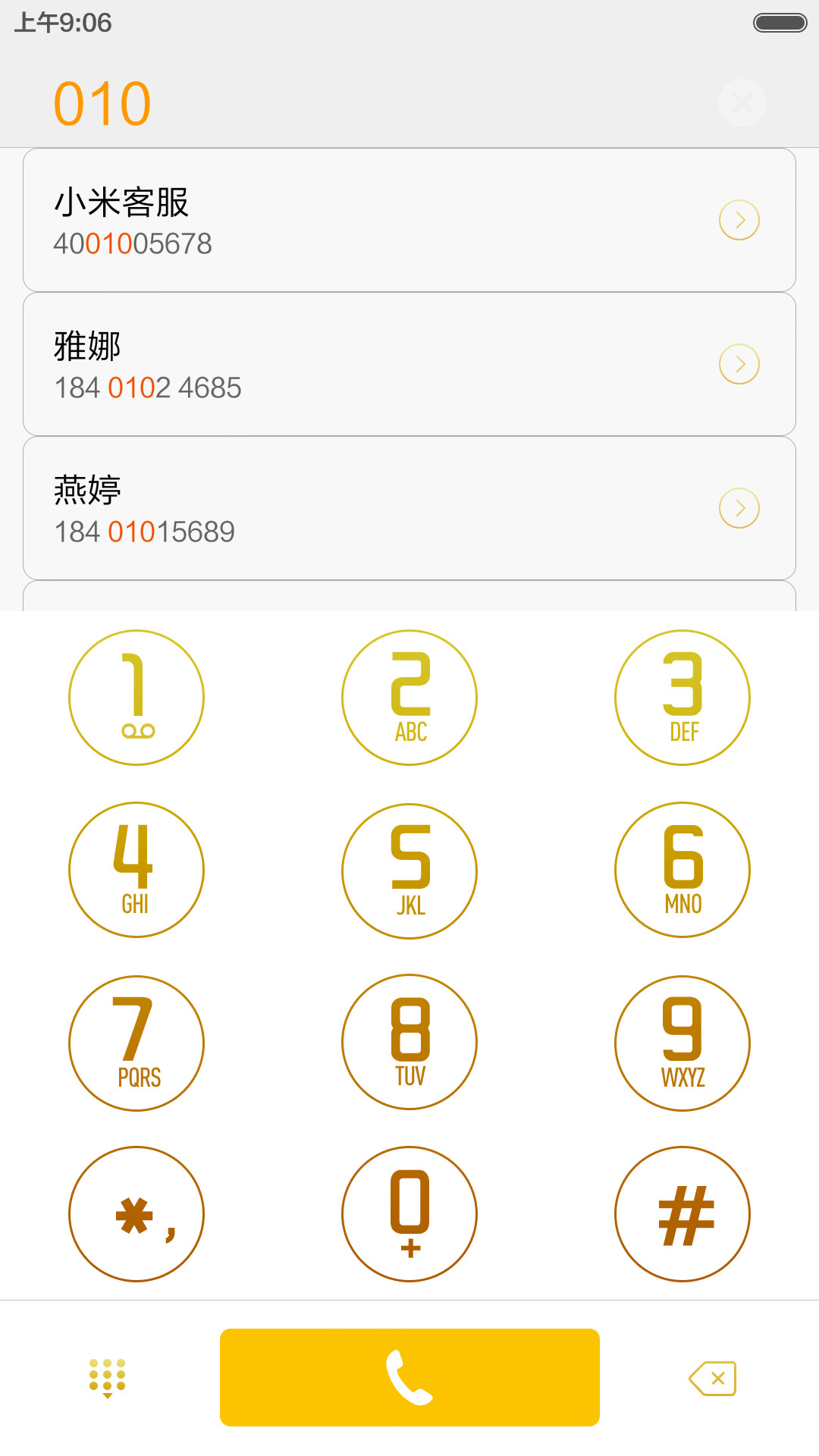Tap the 6 MNO key

pyautogui.click(x=682, y=870)
